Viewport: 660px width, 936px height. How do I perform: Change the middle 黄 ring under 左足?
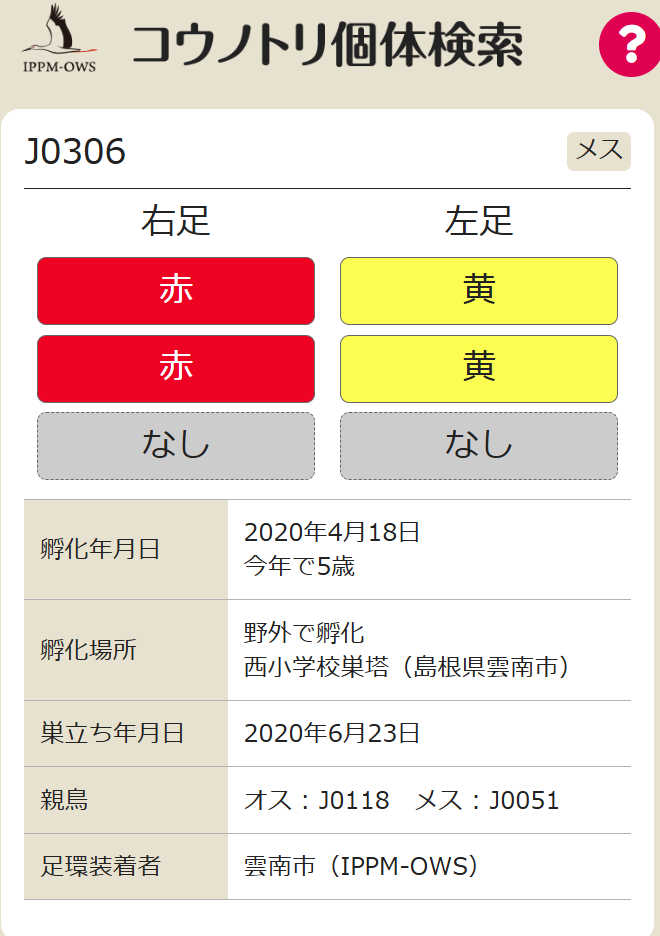479,369
